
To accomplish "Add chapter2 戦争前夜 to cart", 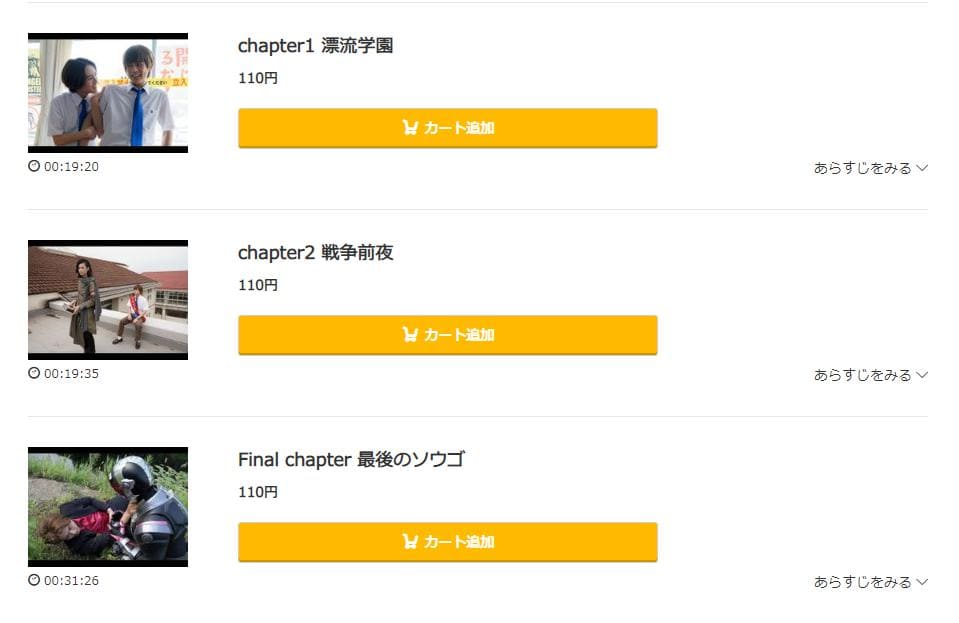I will [x=447, y=335].
